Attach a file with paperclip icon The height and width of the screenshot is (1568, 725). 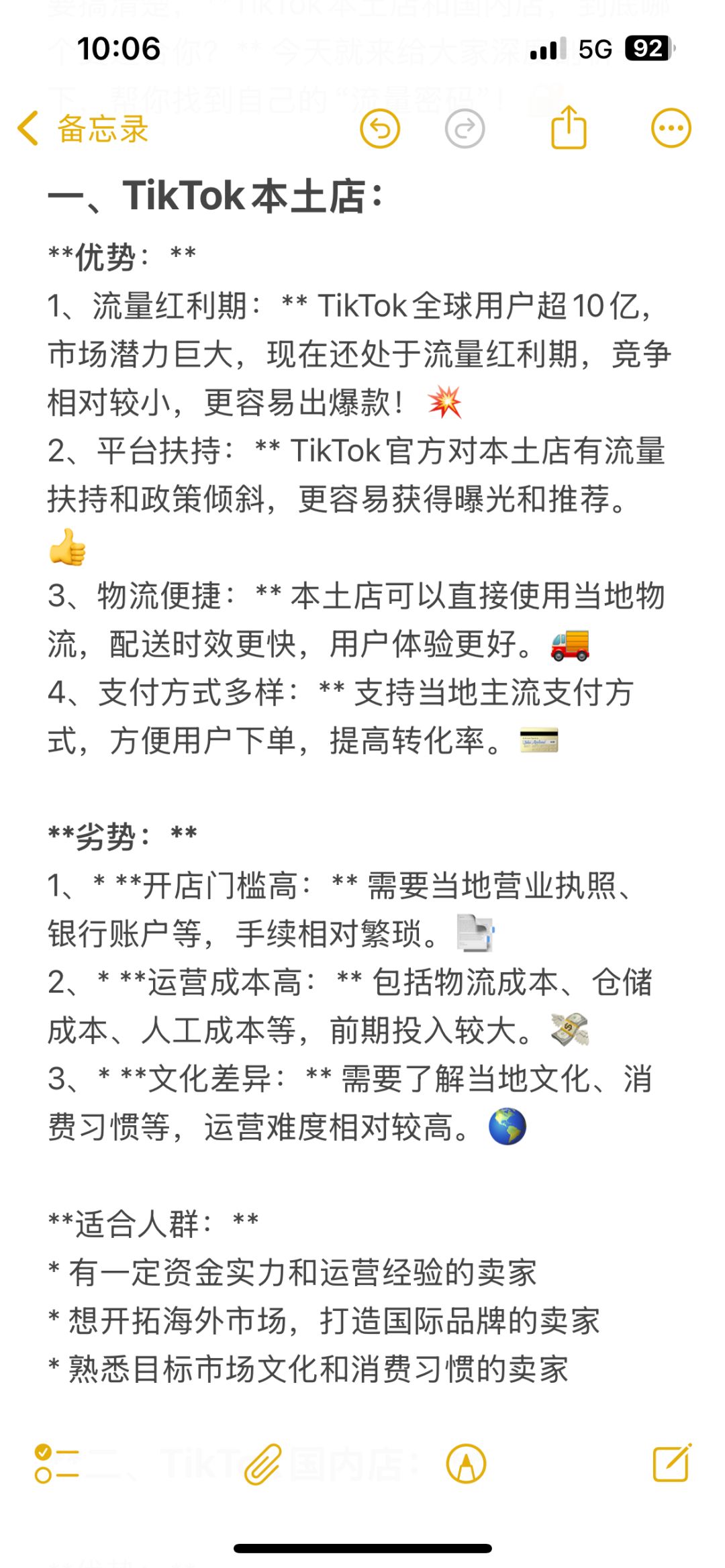click(262, 1463)
